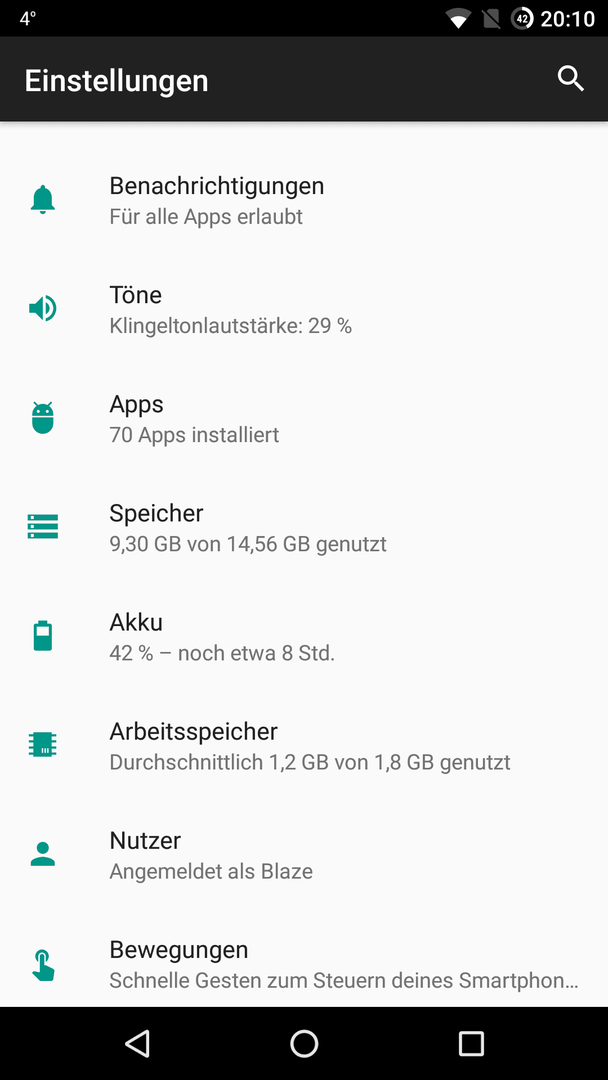The height and width of the screenshot is (1080, 608).
Task: Open the Apps settings
Action: click(x=304, y=418)
